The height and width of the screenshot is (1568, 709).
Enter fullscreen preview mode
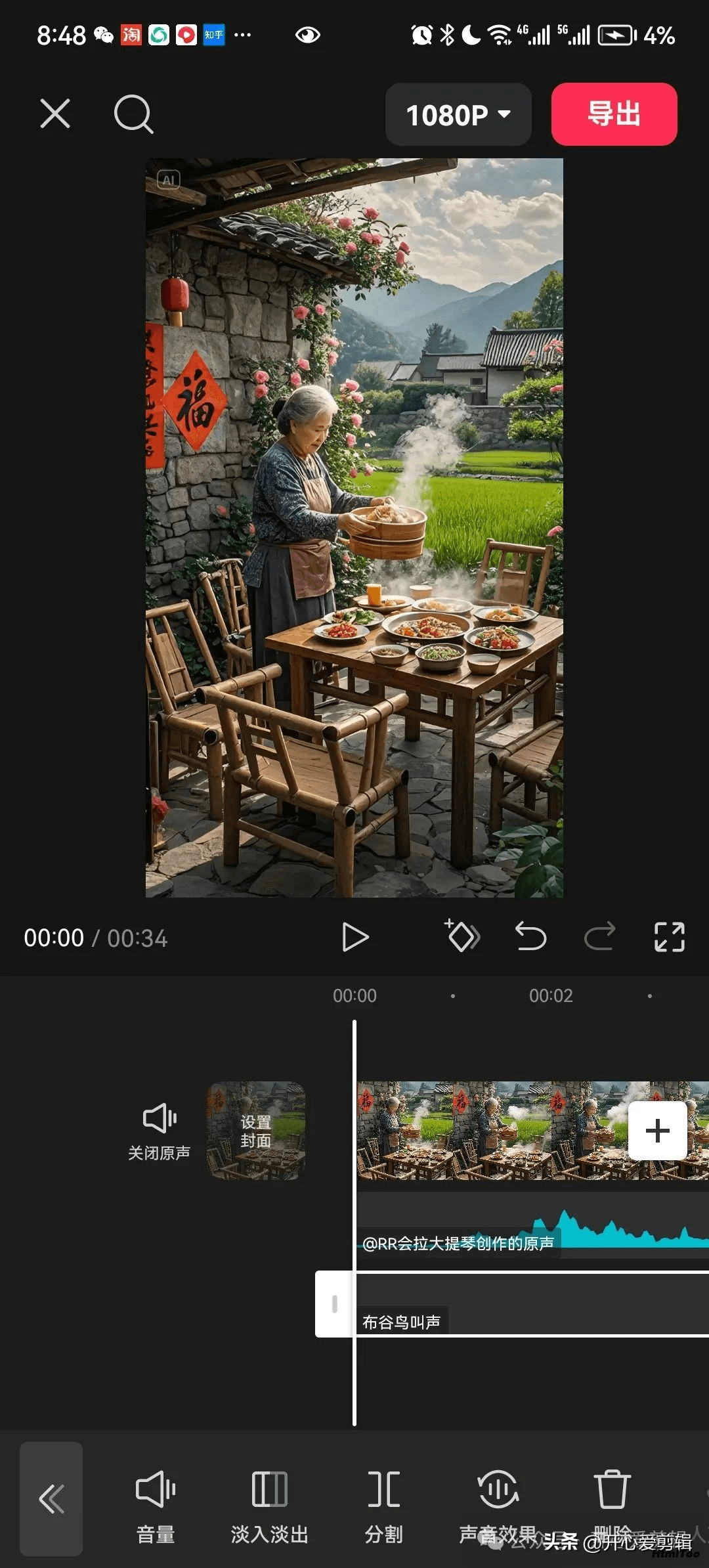click(x=670, y=937)
